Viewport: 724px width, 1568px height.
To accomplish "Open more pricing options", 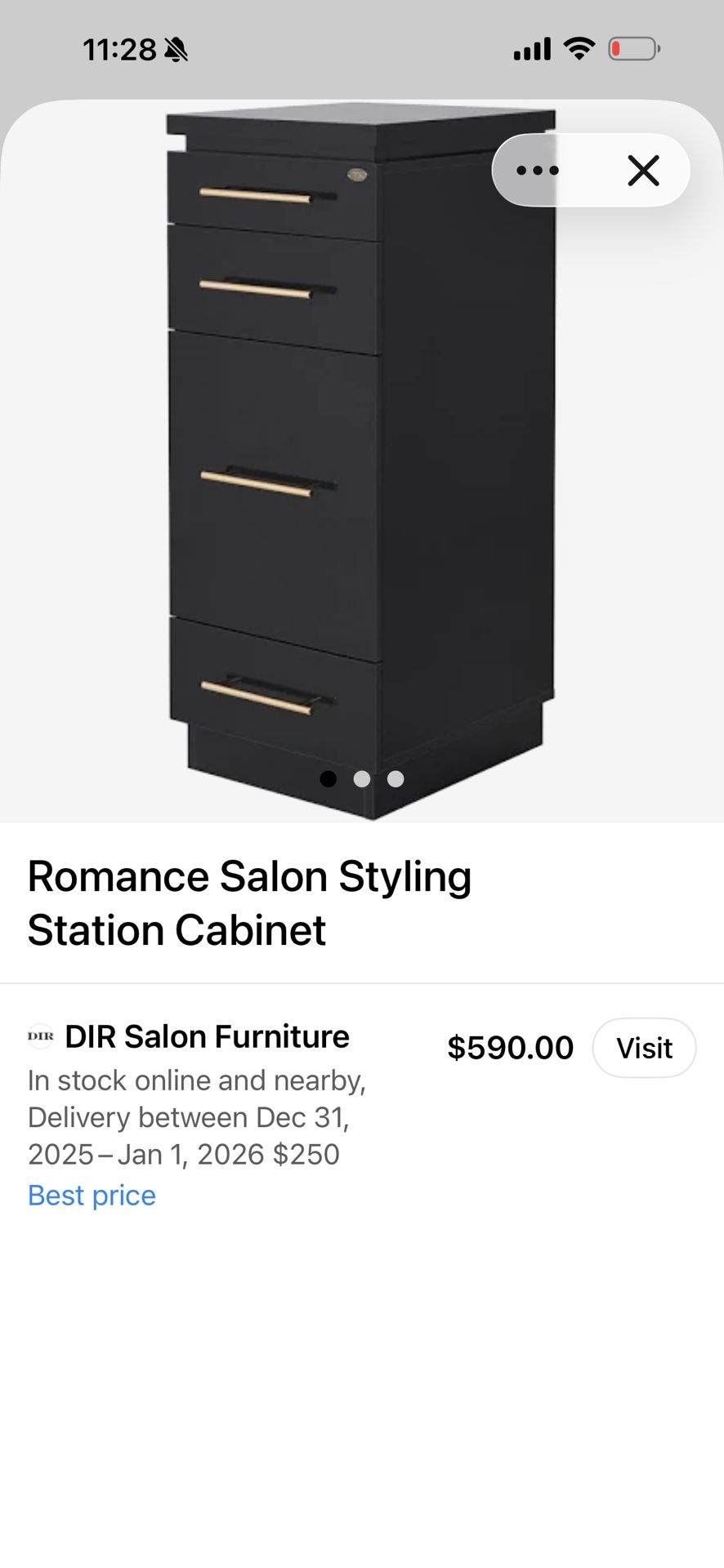I will click(x=511, y=1048).
